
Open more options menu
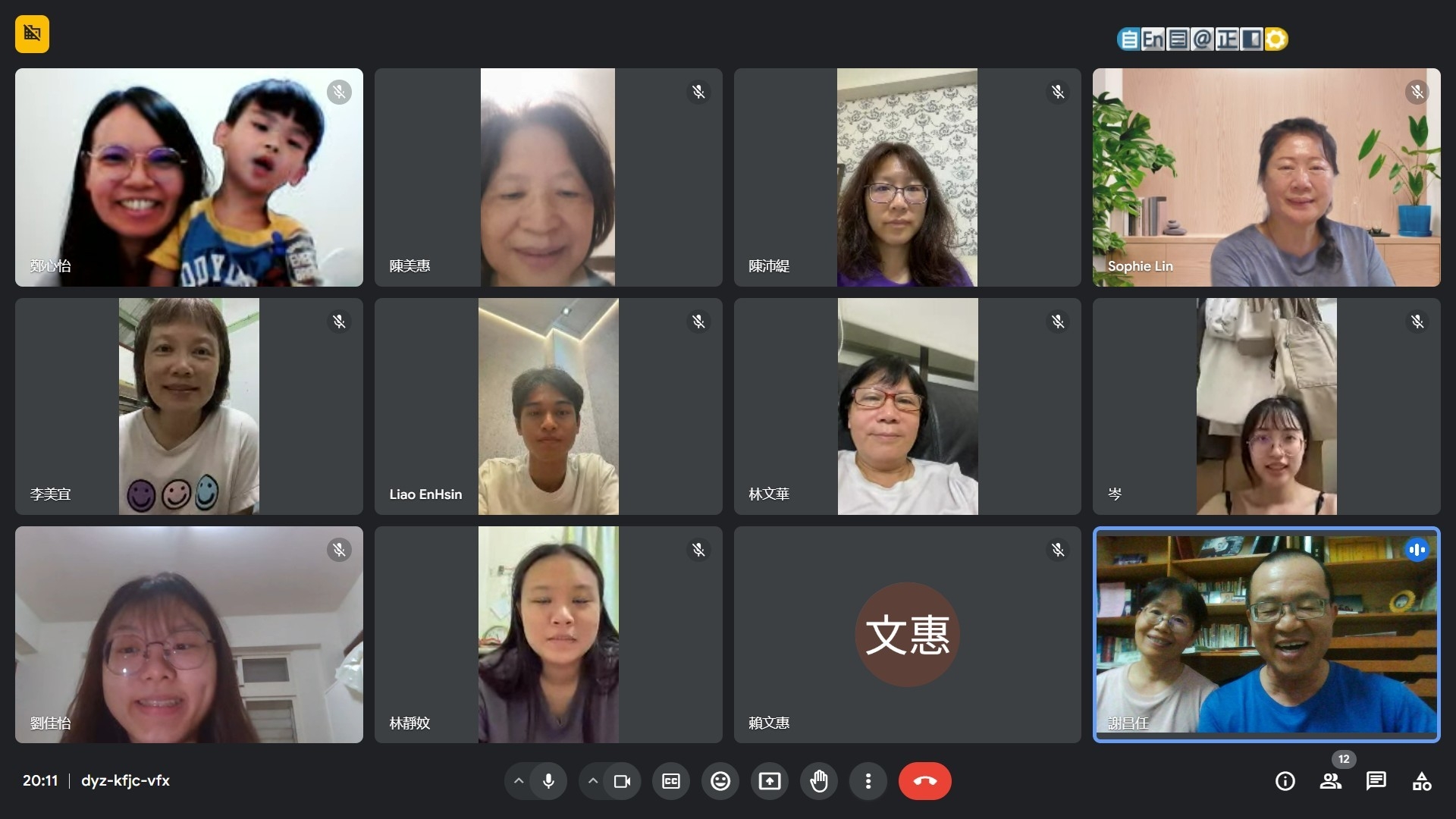(868, 781)
